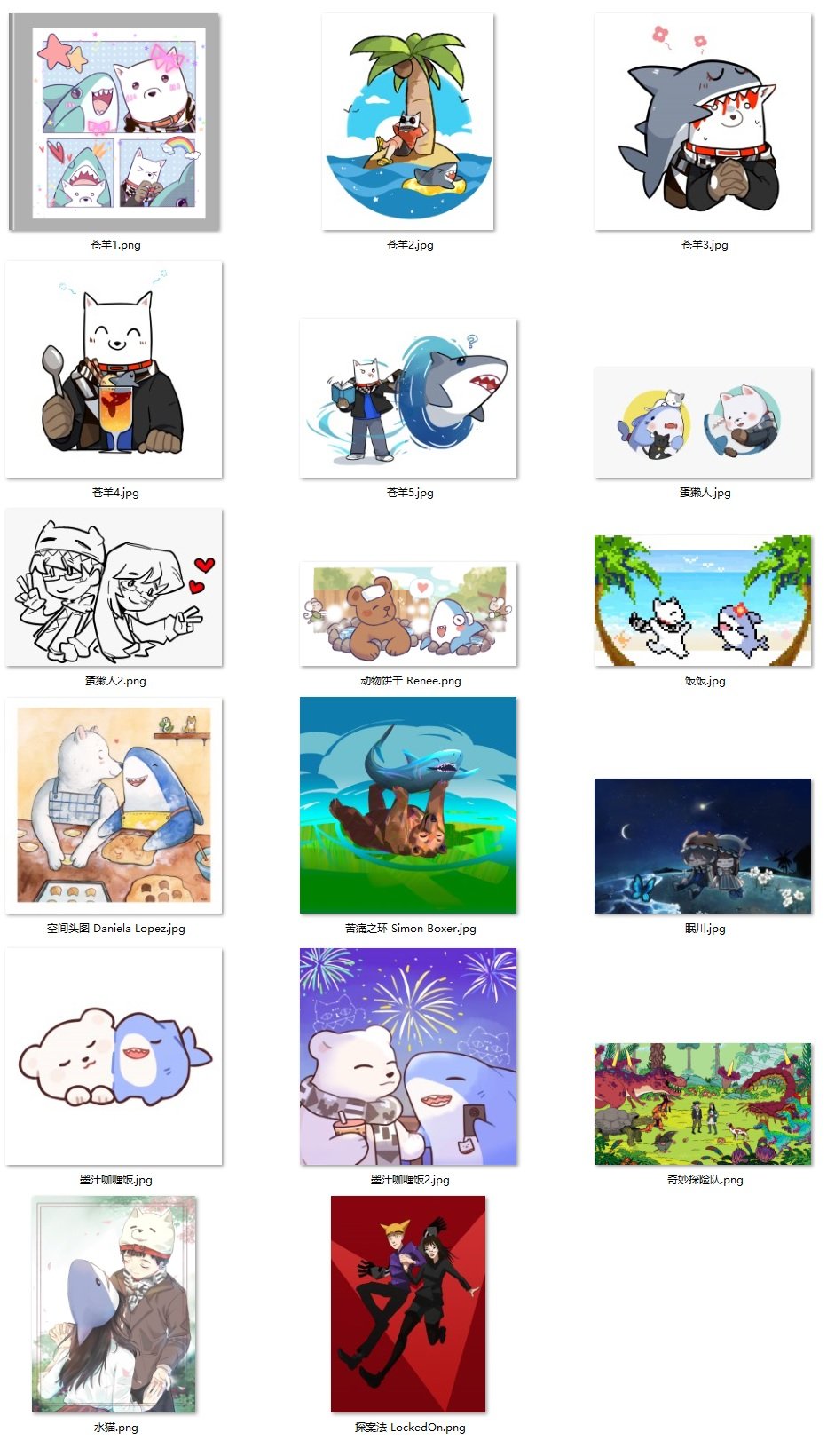Open the image 蛋挞人.jpg
827x1456 pixels.
click(x=703, y=423)
